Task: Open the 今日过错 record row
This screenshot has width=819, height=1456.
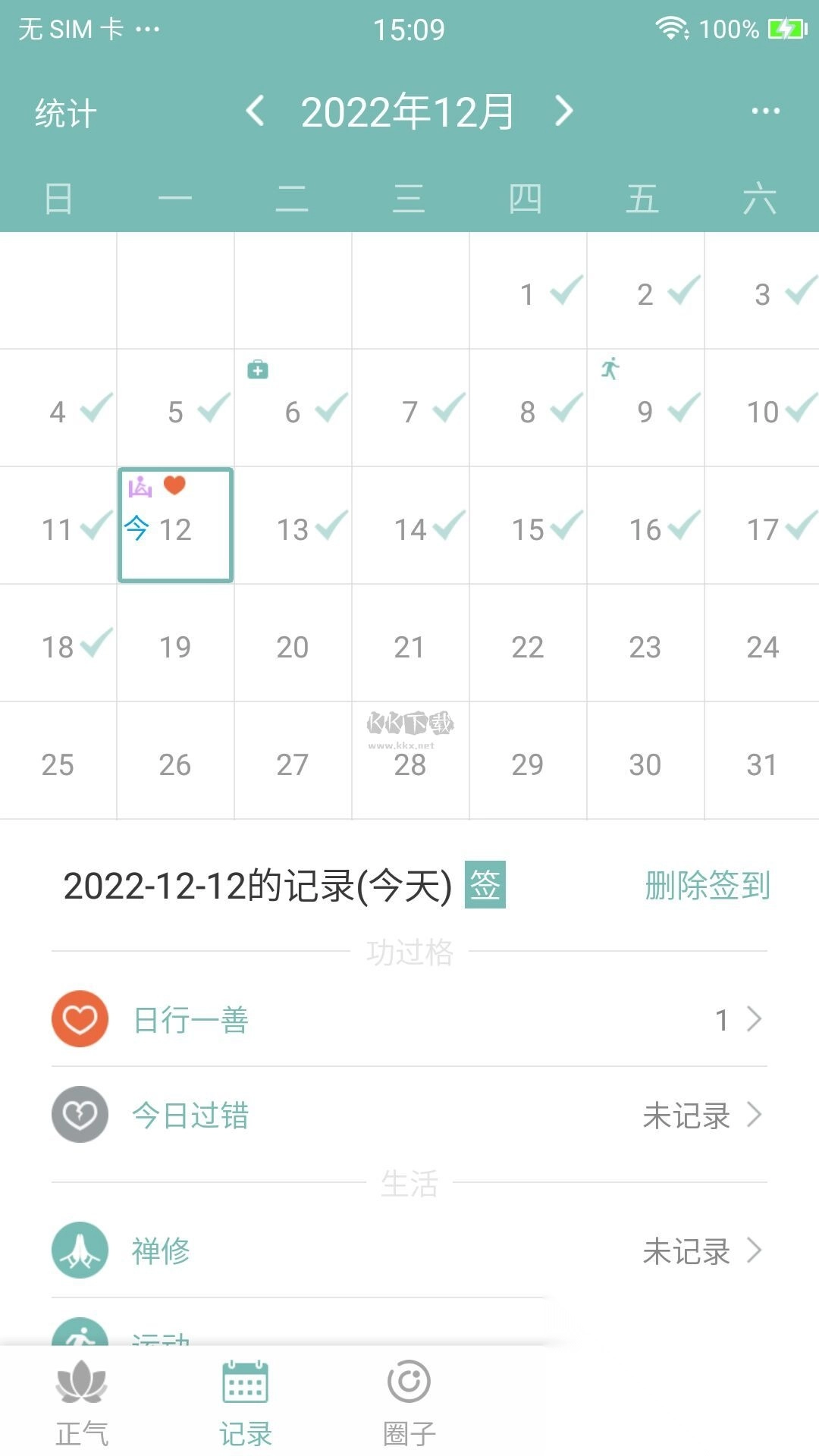Action: click(x=409, y=1115)
